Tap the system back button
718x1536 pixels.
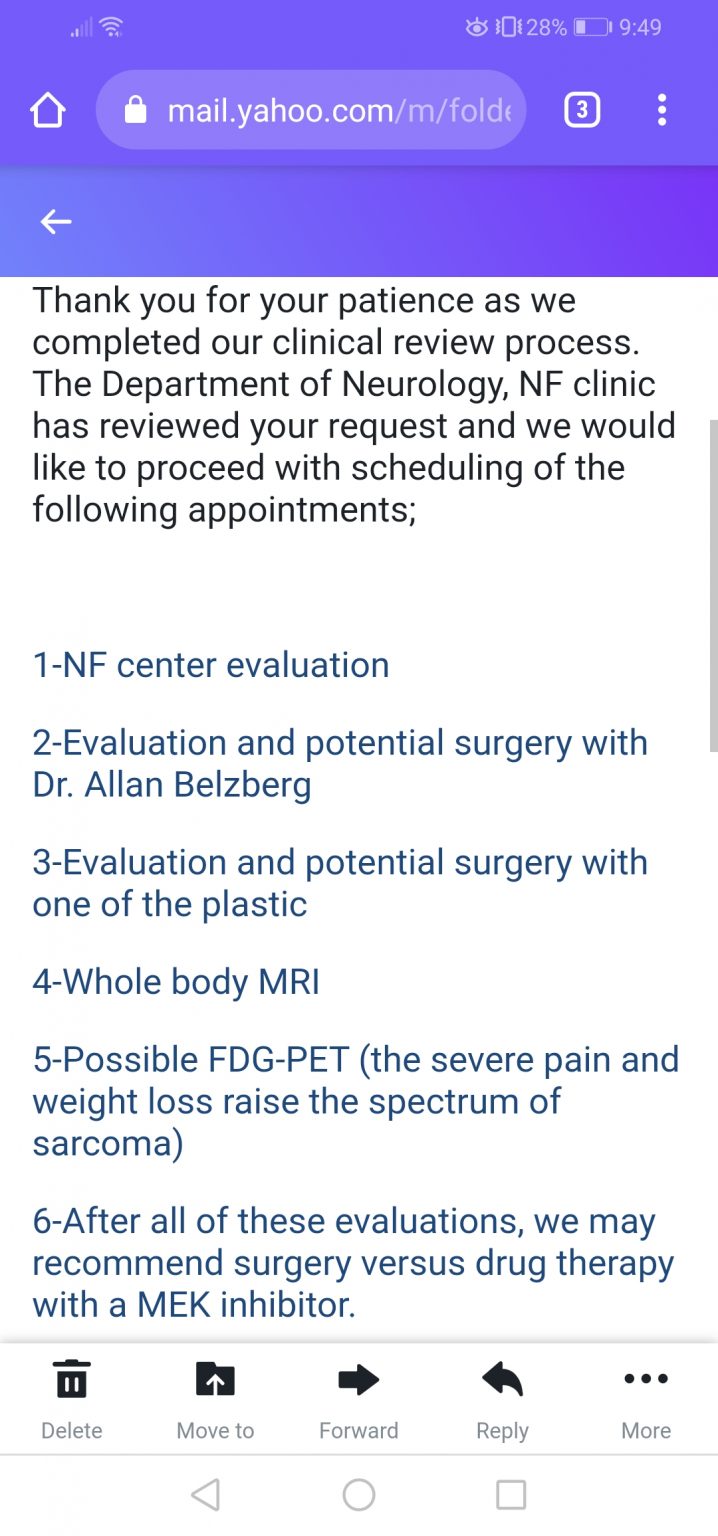[x=205, y=1495]
